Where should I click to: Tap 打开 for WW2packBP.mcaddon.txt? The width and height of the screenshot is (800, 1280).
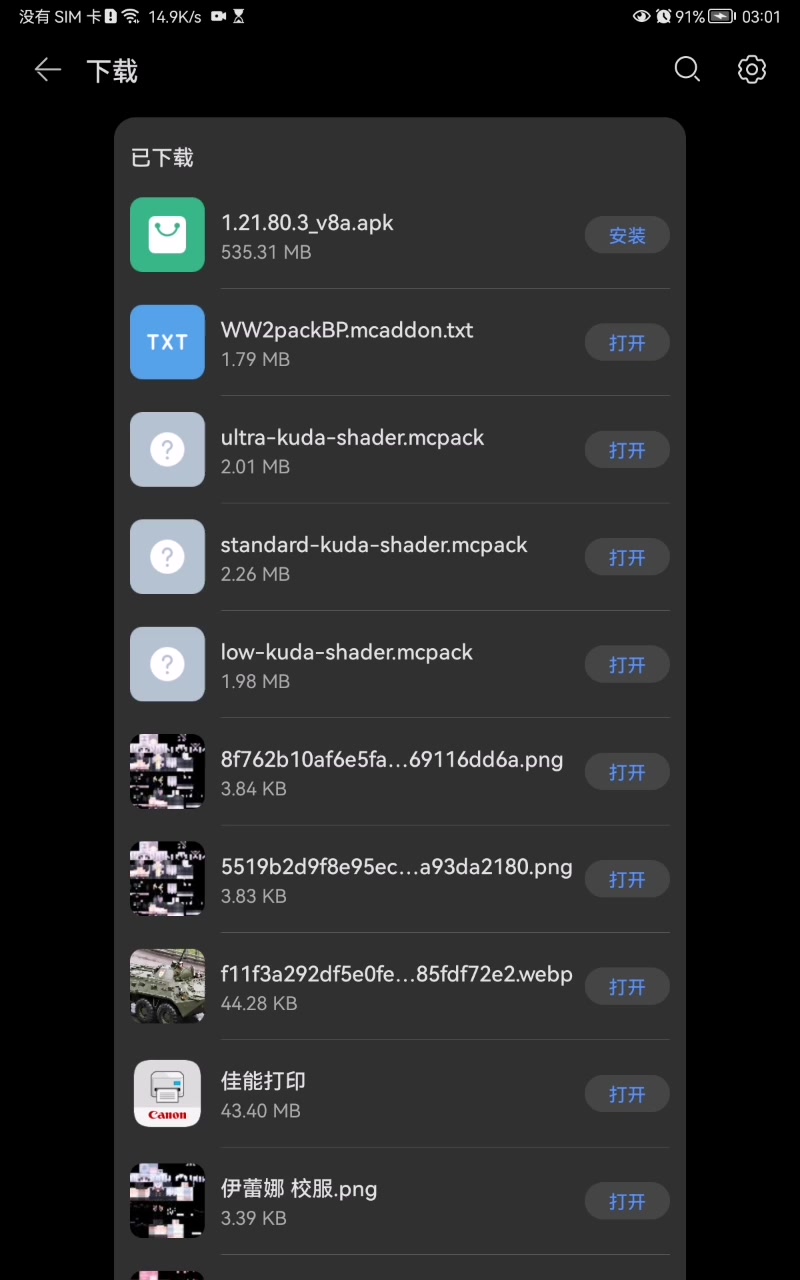[x=627, y=343]
